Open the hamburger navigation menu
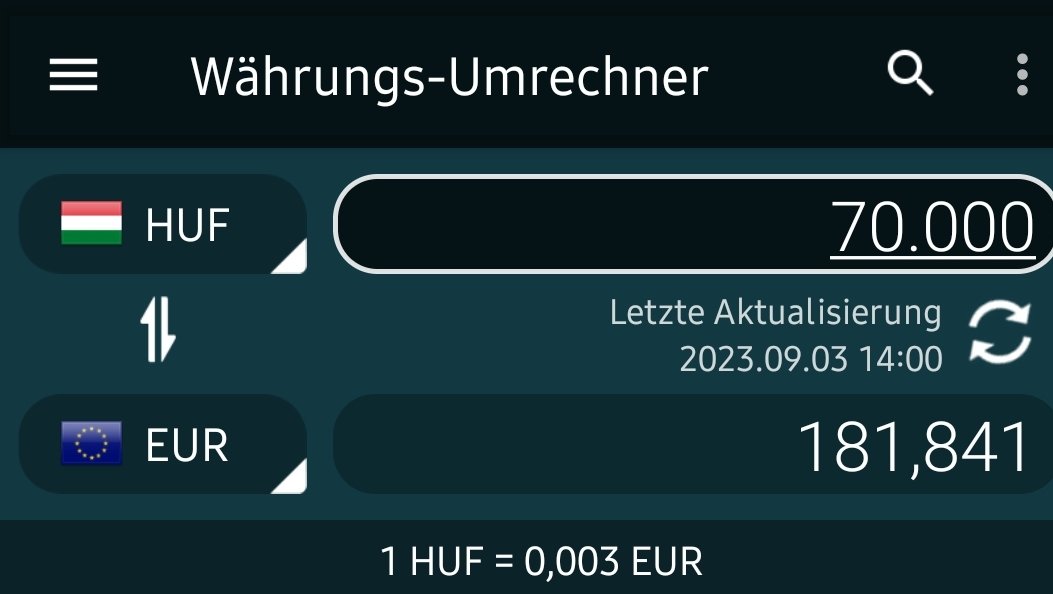Image resolution: width=1053 pixels, height=594 pixels. tap(74, 75)
